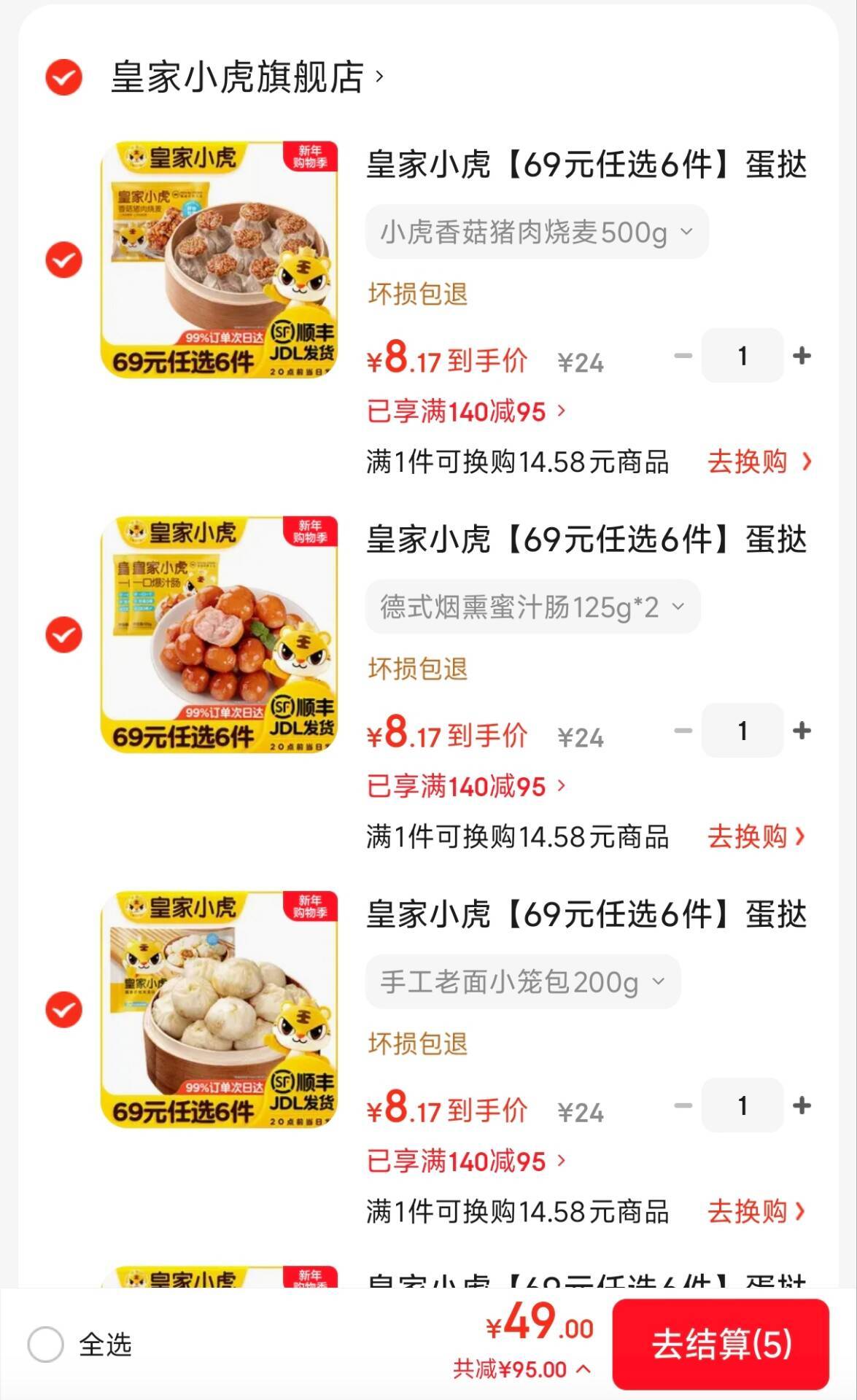Viewport: 857px width, 1400px height.
Task: Open the 手工老面小笼包 product image
Action: [x=219, y=1009]
